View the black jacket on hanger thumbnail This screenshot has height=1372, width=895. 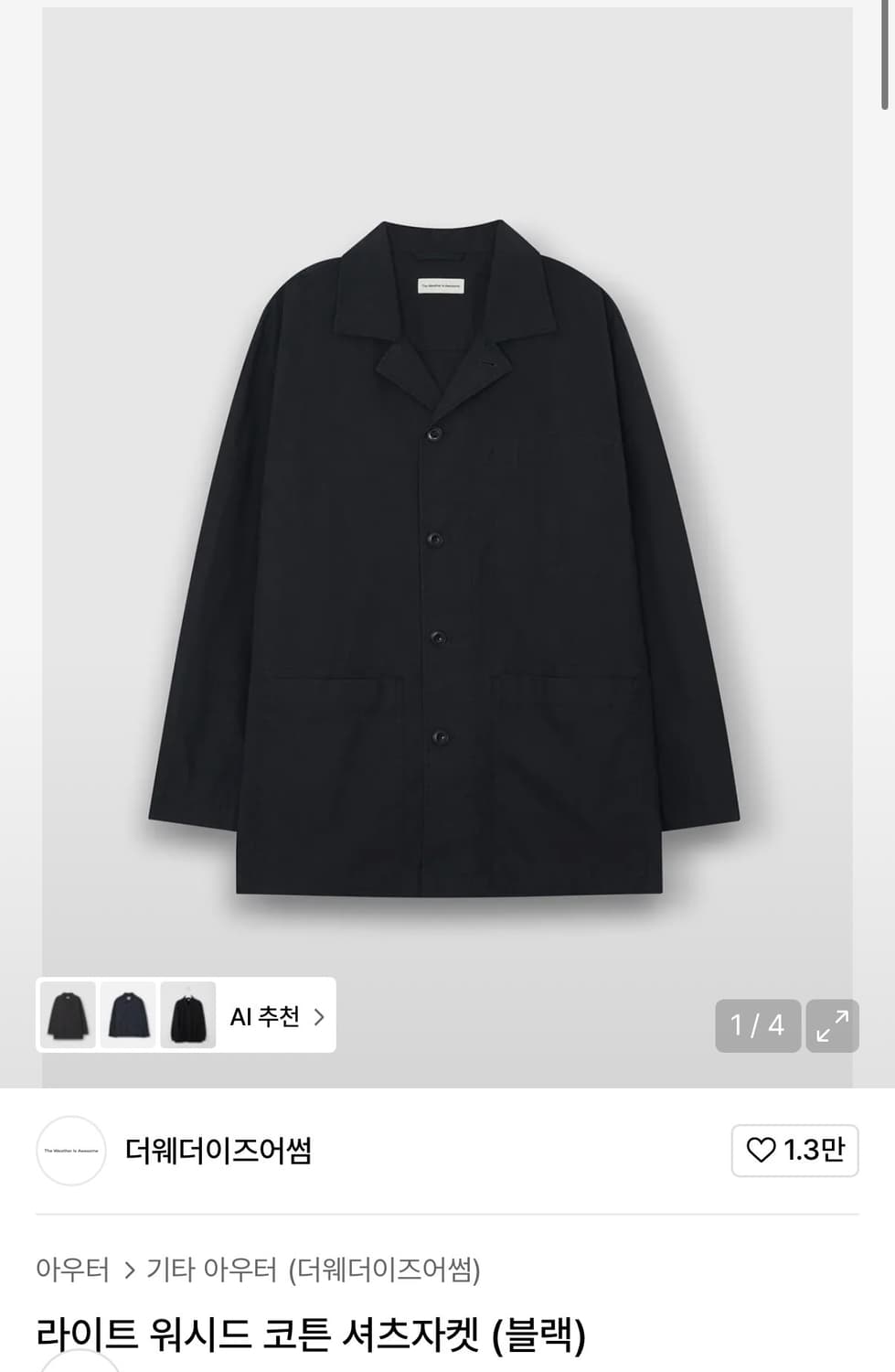pos(187,1015)
